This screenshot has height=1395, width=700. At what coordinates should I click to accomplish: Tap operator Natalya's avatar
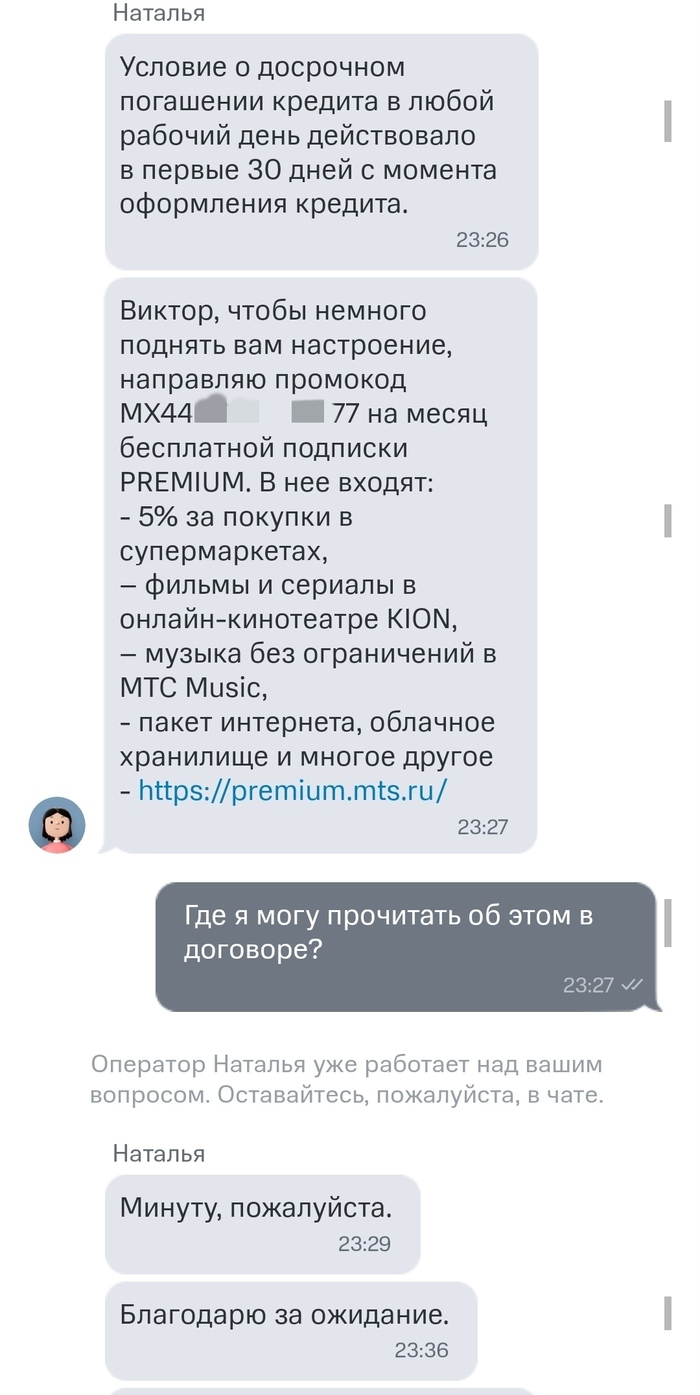pyautogui.click(x=57, y=825)
